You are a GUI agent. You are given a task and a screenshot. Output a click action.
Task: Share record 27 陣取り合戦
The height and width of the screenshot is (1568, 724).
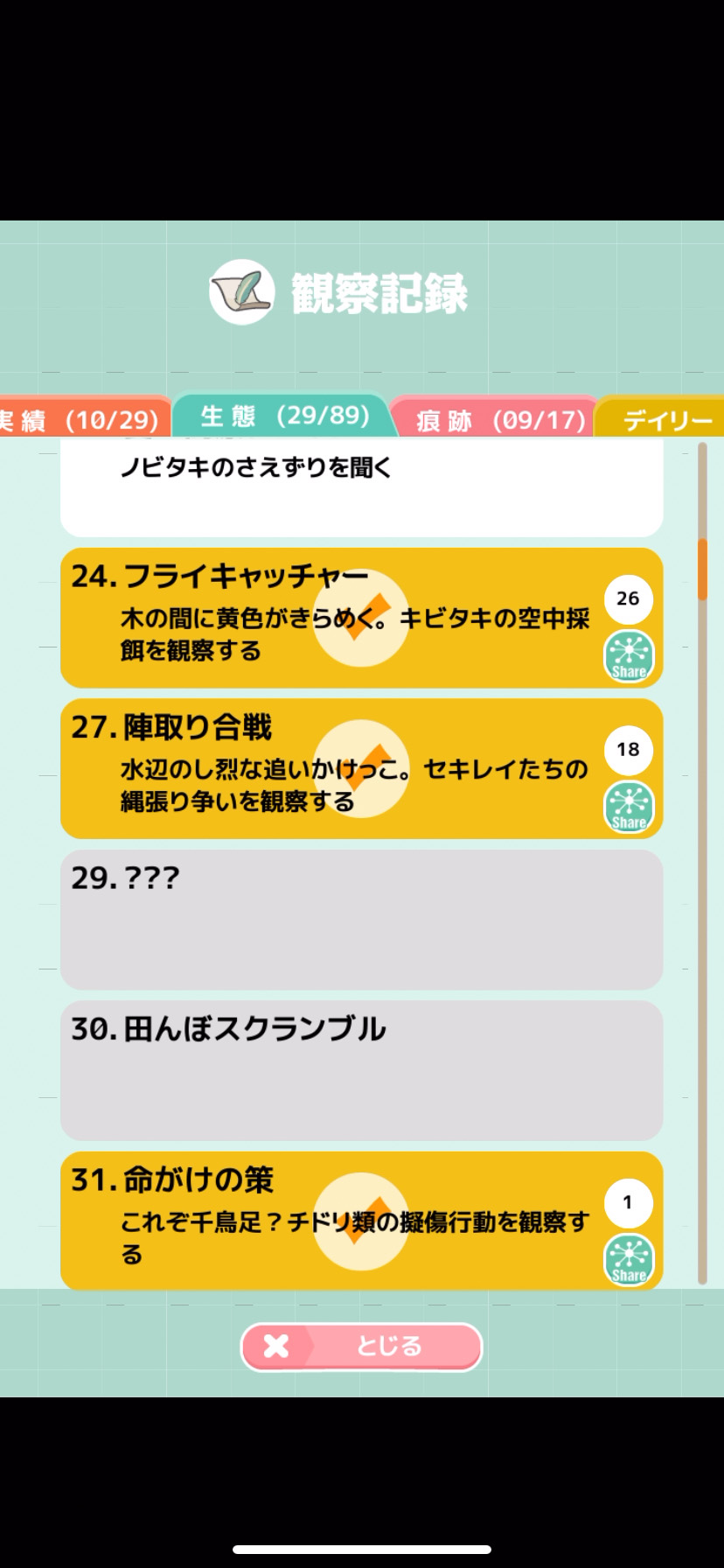[x=629, y=807]
